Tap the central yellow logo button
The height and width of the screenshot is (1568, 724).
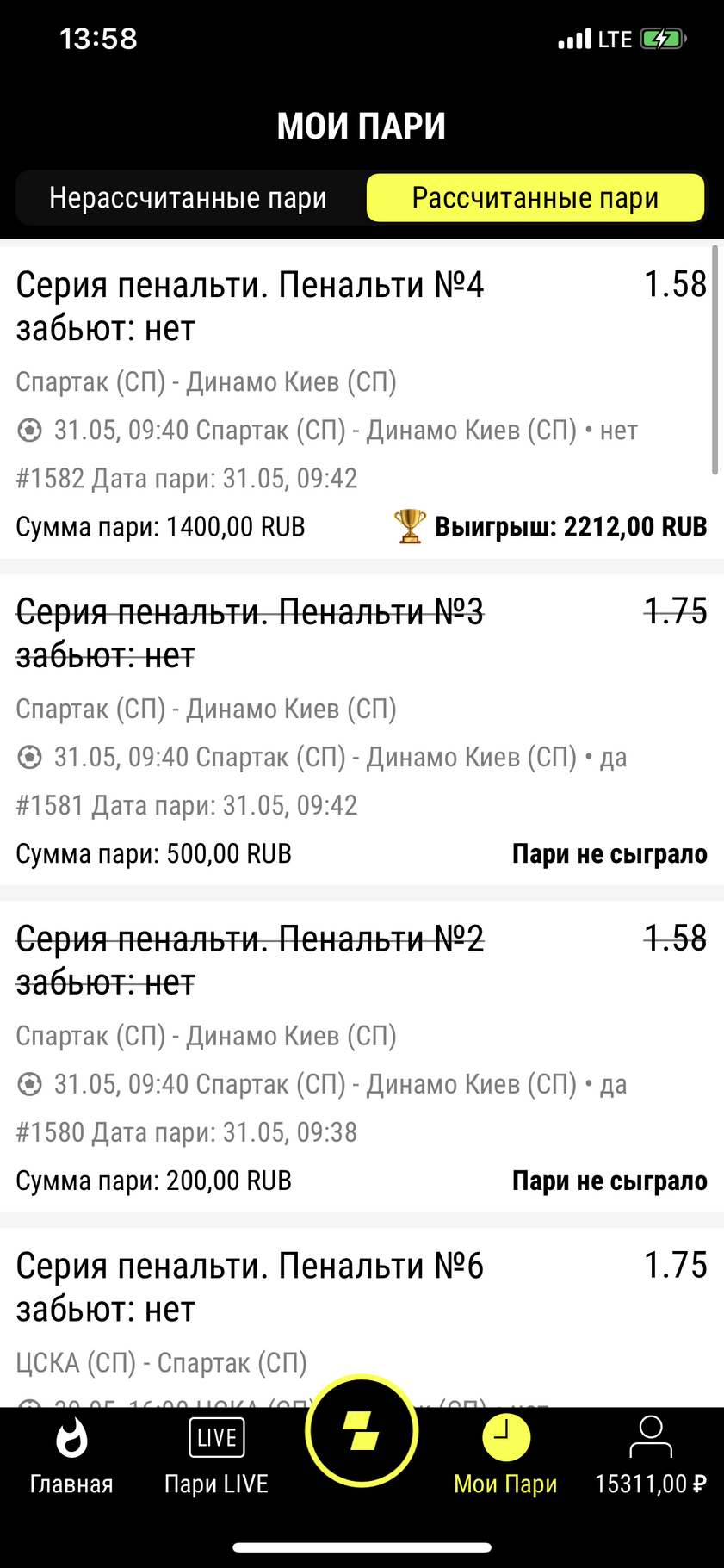[362, 1431]
